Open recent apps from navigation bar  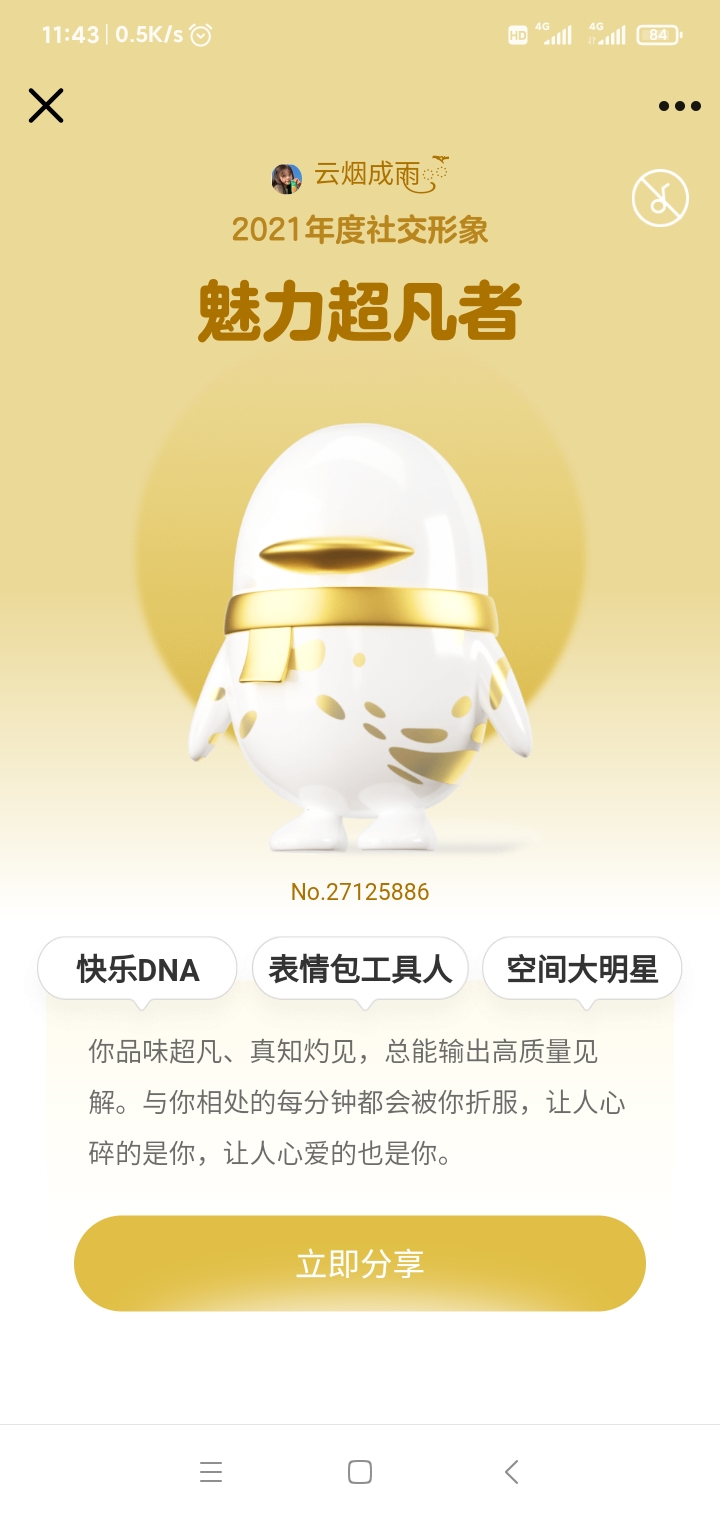pos(210,1472)
